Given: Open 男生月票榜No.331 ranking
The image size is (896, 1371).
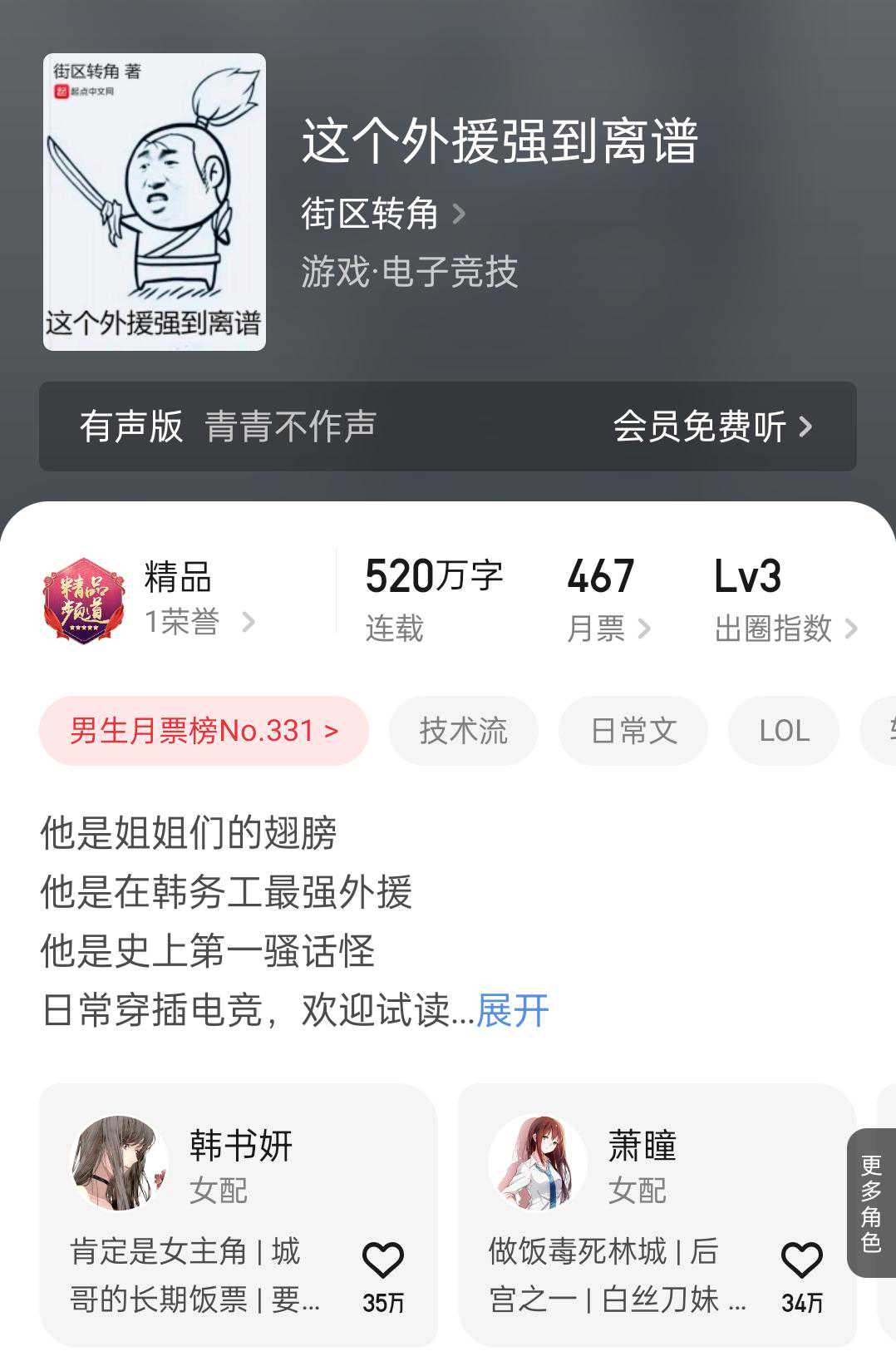Looking at the screenshot, I should pyautogui.click(x=204, y=731).
